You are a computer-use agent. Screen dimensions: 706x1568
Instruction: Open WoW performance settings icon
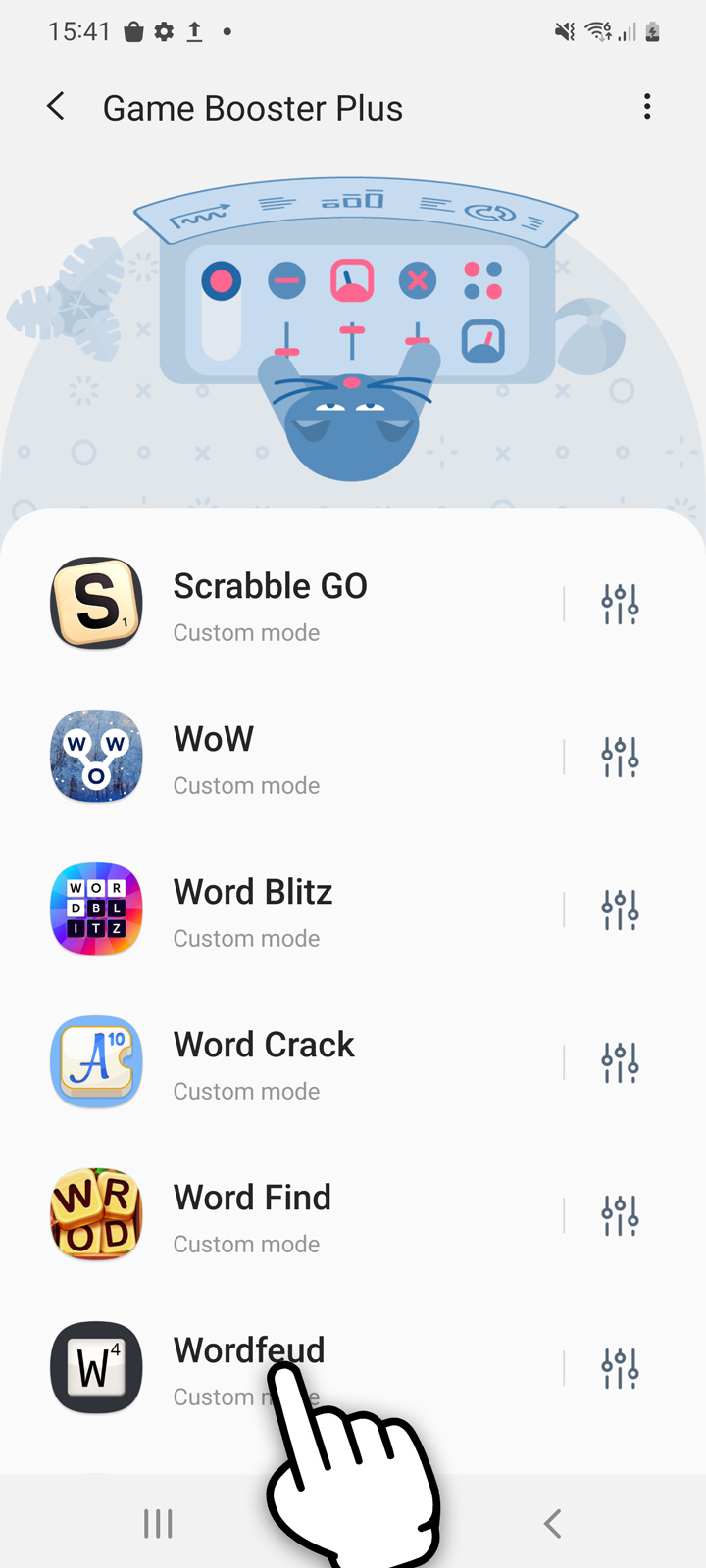click(620, 758)
